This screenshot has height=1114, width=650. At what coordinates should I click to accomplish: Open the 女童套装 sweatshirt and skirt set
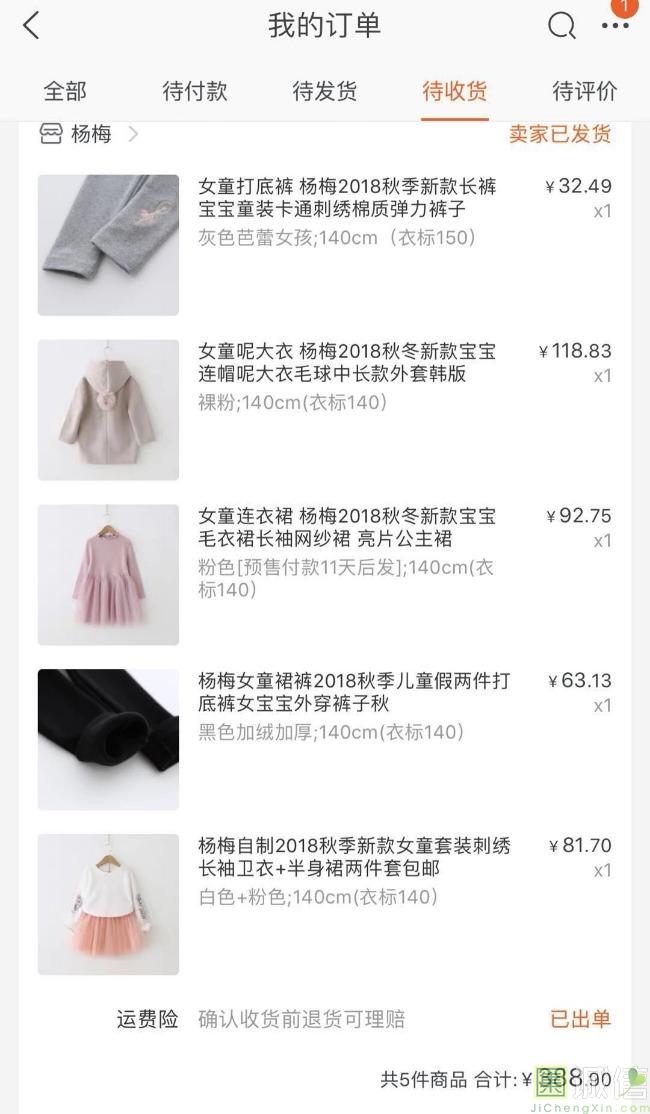[353, 857]
